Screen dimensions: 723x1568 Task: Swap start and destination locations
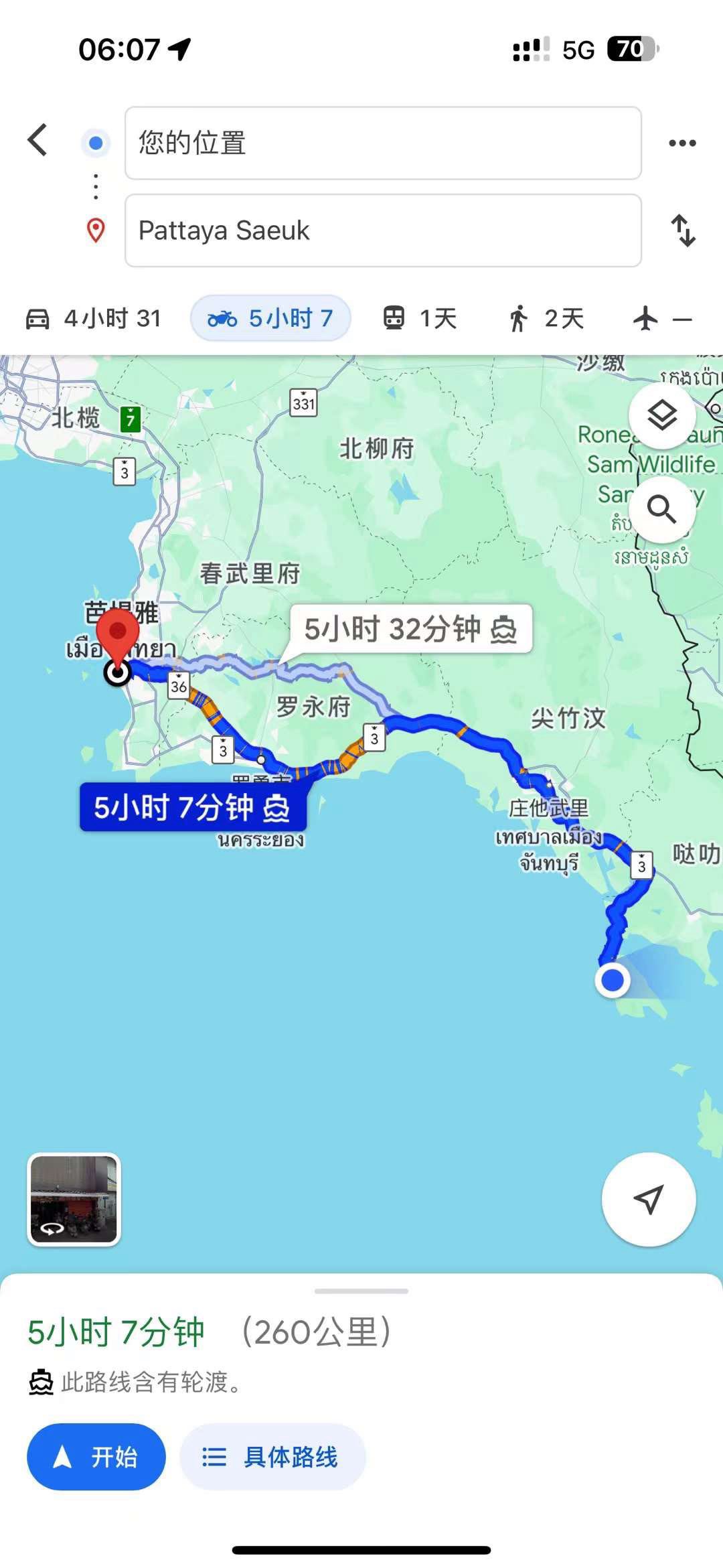tap(683, 231)
